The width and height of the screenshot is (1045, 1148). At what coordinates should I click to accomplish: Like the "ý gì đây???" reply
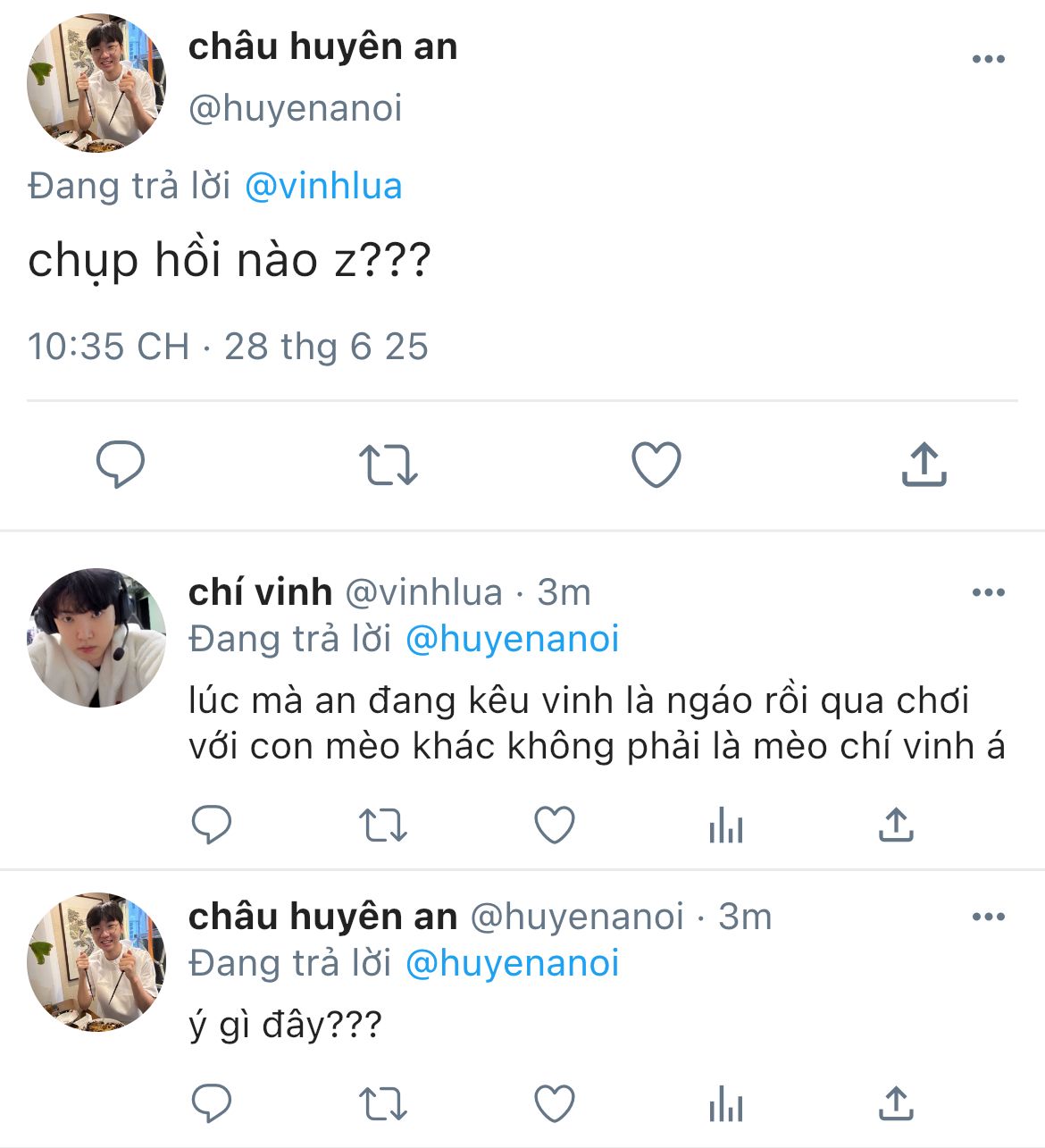(x=554, y=1103)
